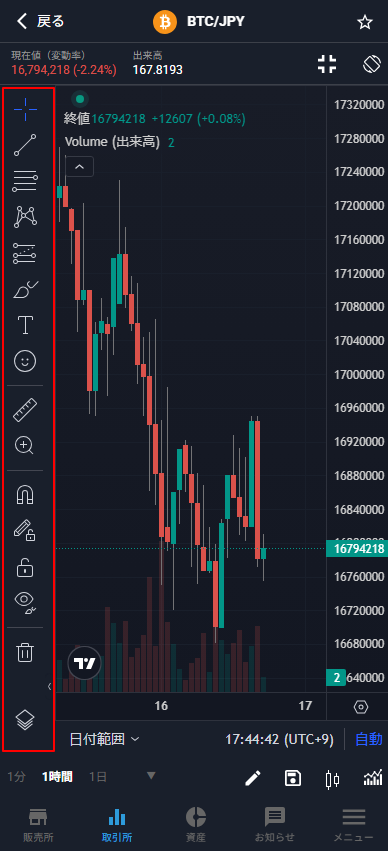Viewport: 388px width, 851px height.
Task: Select the 1分 timeframe
Action: 16,777
